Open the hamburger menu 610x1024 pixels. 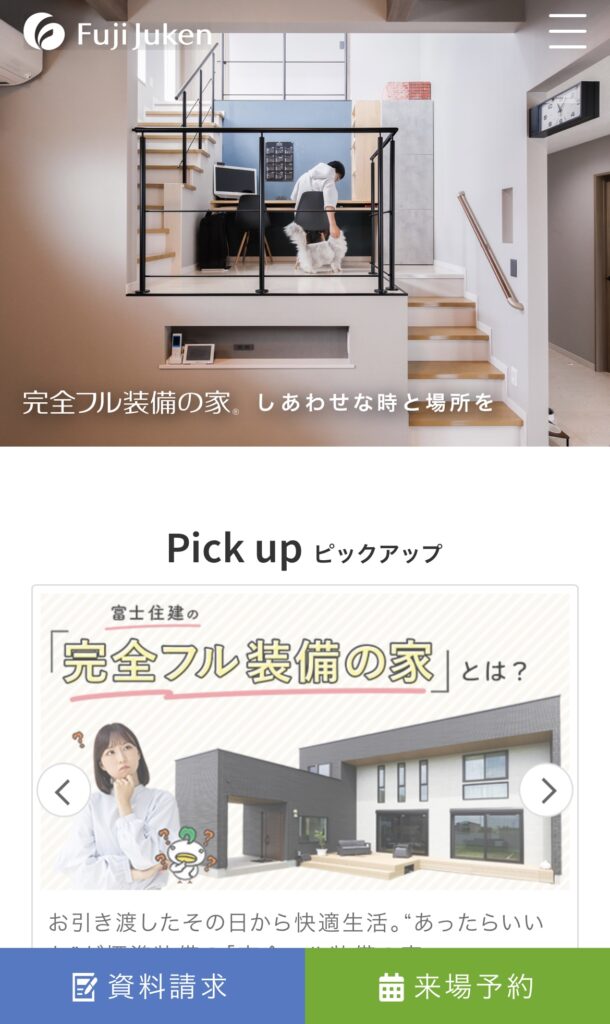[x=567, y=31]
